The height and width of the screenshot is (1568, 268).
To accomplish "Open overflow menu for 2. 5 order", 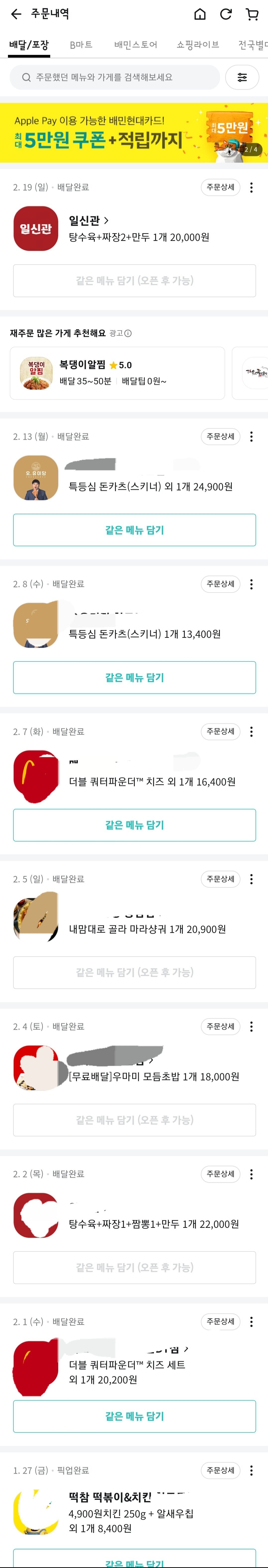I will [x=252, y=879].
